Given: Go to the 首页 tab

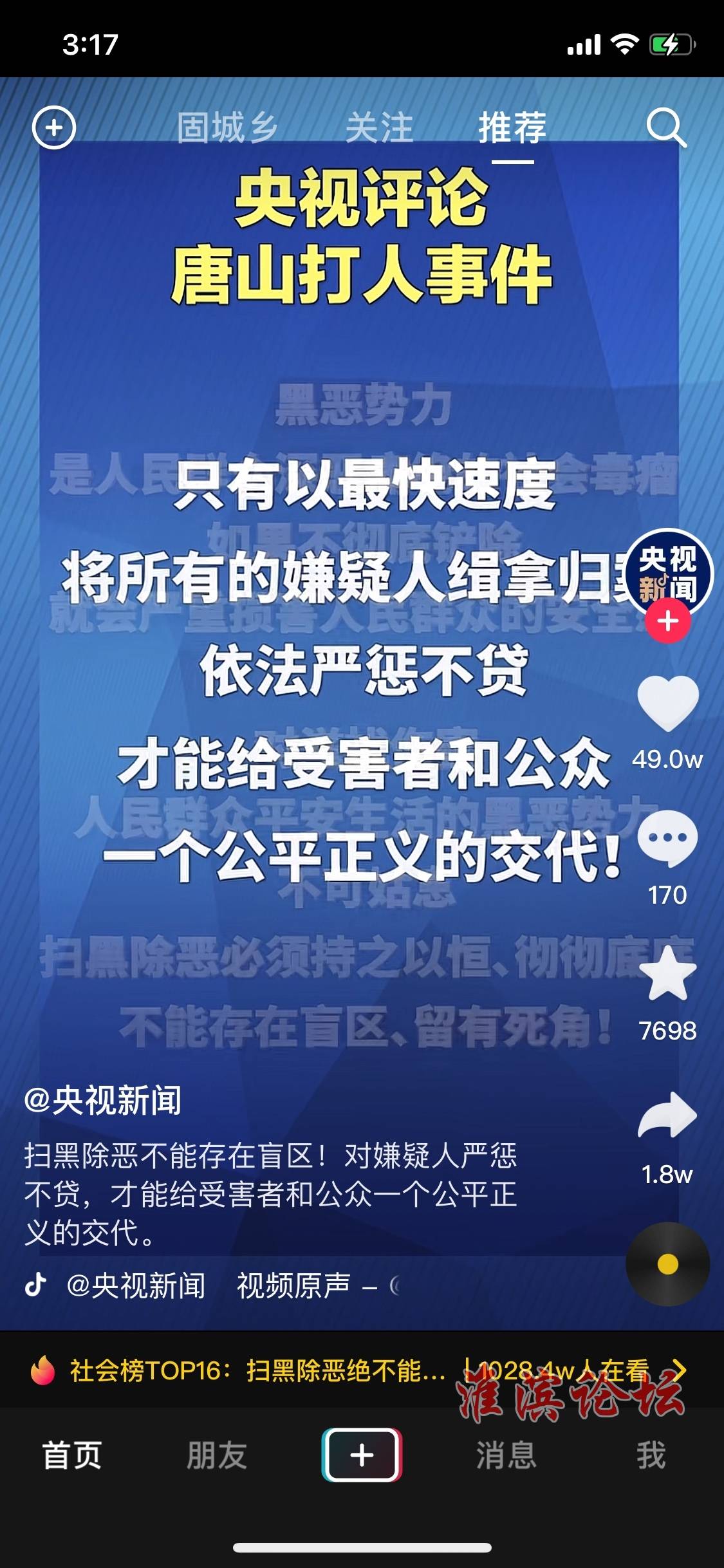Looking at the screenshot, I should tap(72, 1455).
